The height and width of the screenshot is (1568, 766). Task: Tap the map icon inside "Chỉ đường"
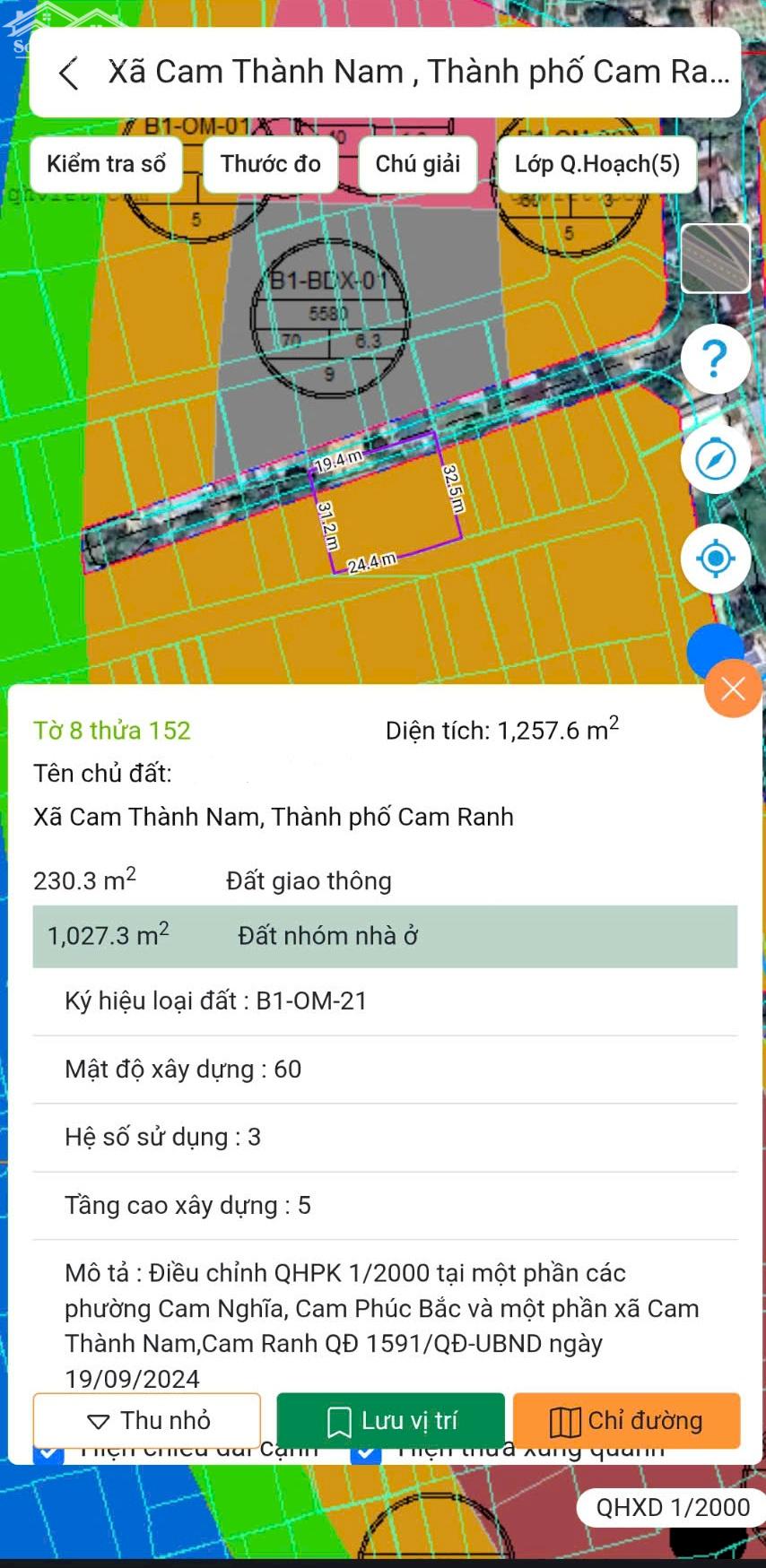click(x=566, y=1420)
